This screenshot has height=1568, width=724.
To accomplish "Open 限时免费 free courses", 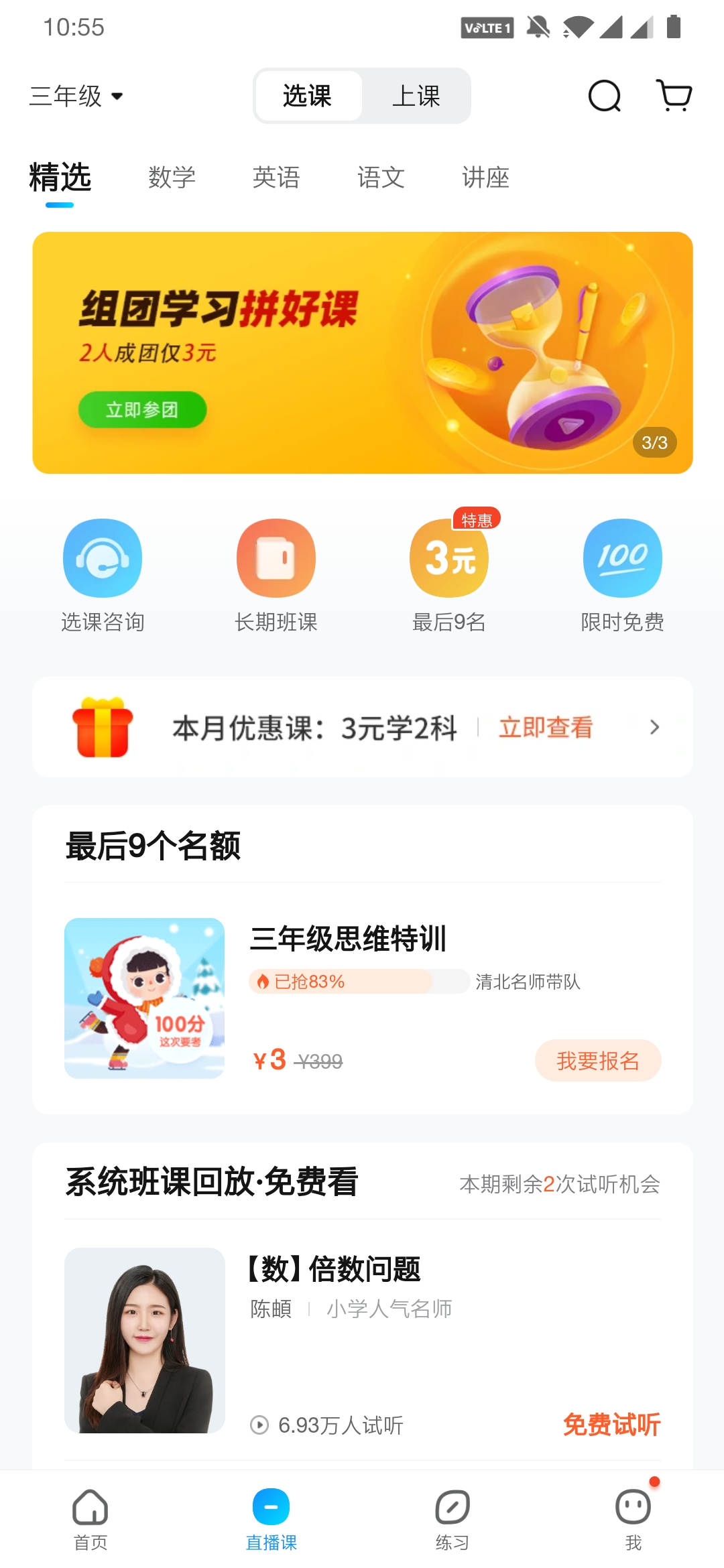I will 622,558.
